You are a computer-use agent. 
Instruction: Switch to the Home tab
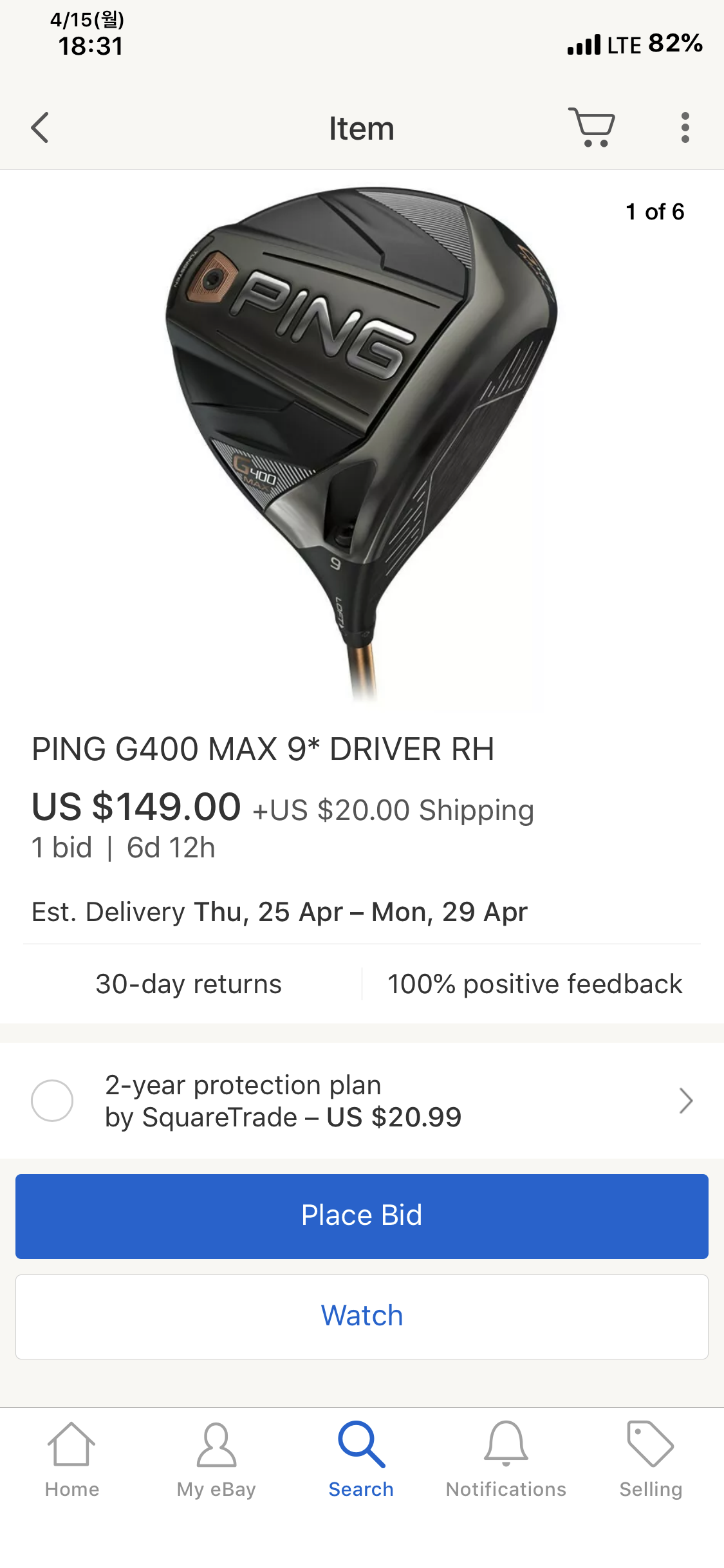pos(72,1461)
